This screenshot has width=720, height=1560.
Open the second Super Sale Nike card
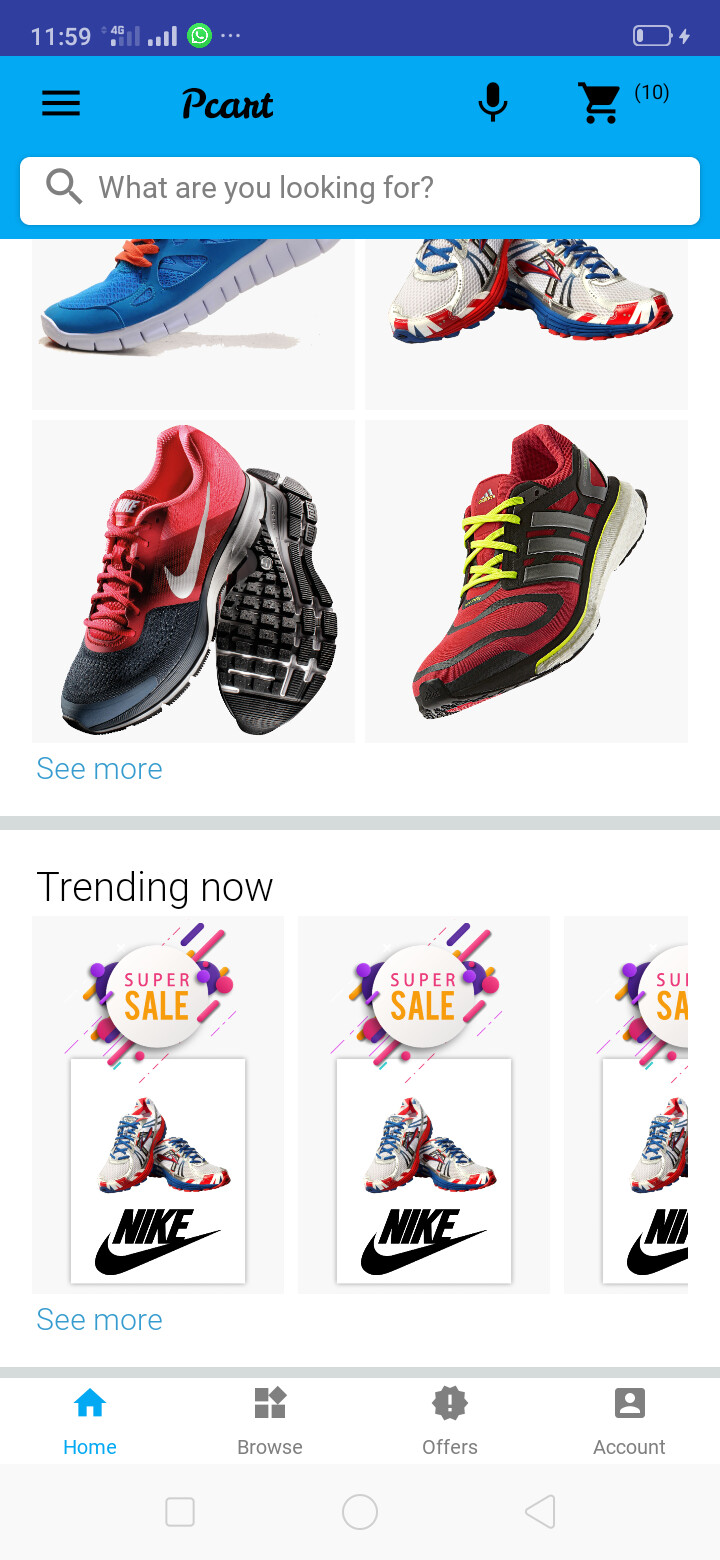424,1104
